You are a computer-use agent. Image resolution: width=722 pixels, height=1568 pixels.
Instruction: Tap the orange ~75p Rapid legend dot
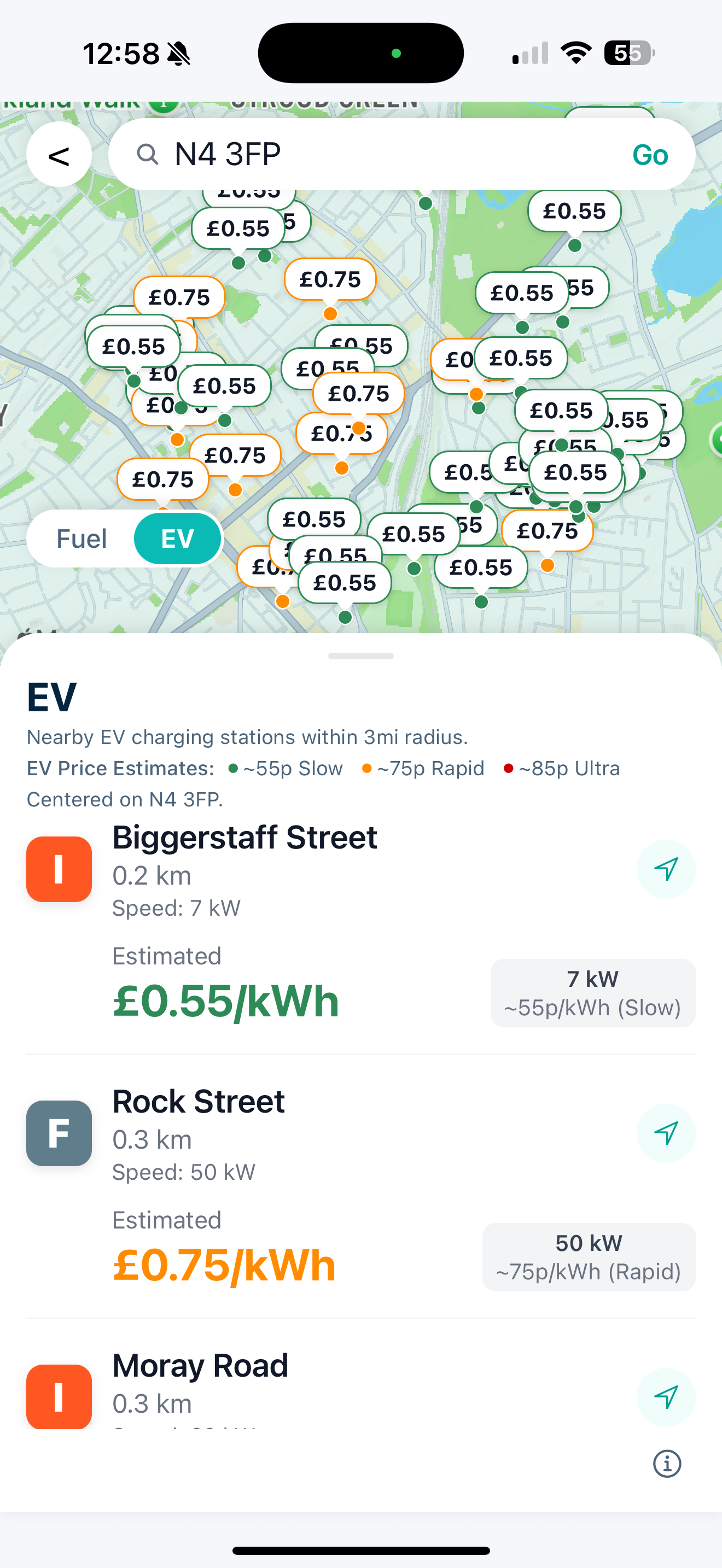coord(366,768)
